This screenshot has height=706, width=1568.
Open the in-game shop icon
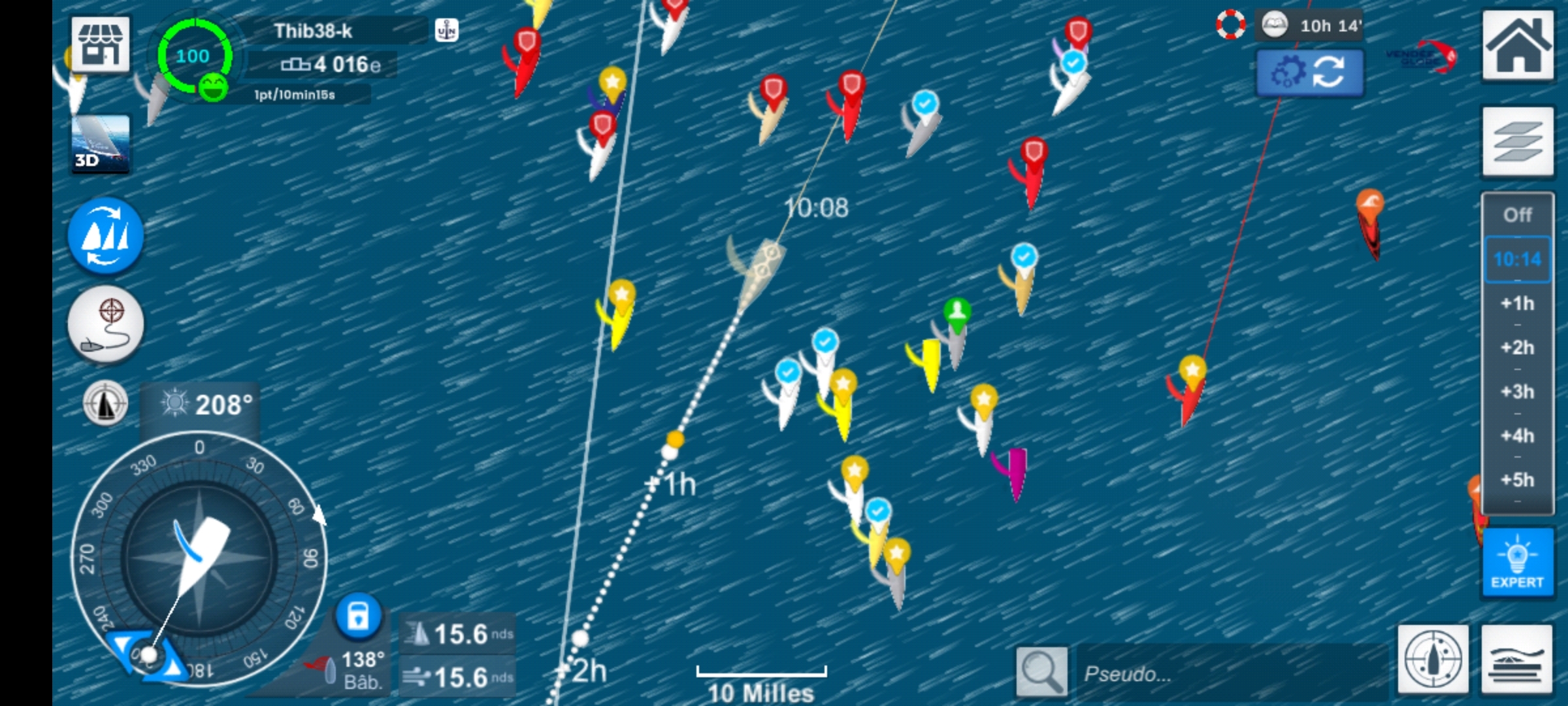pos(100,44)
